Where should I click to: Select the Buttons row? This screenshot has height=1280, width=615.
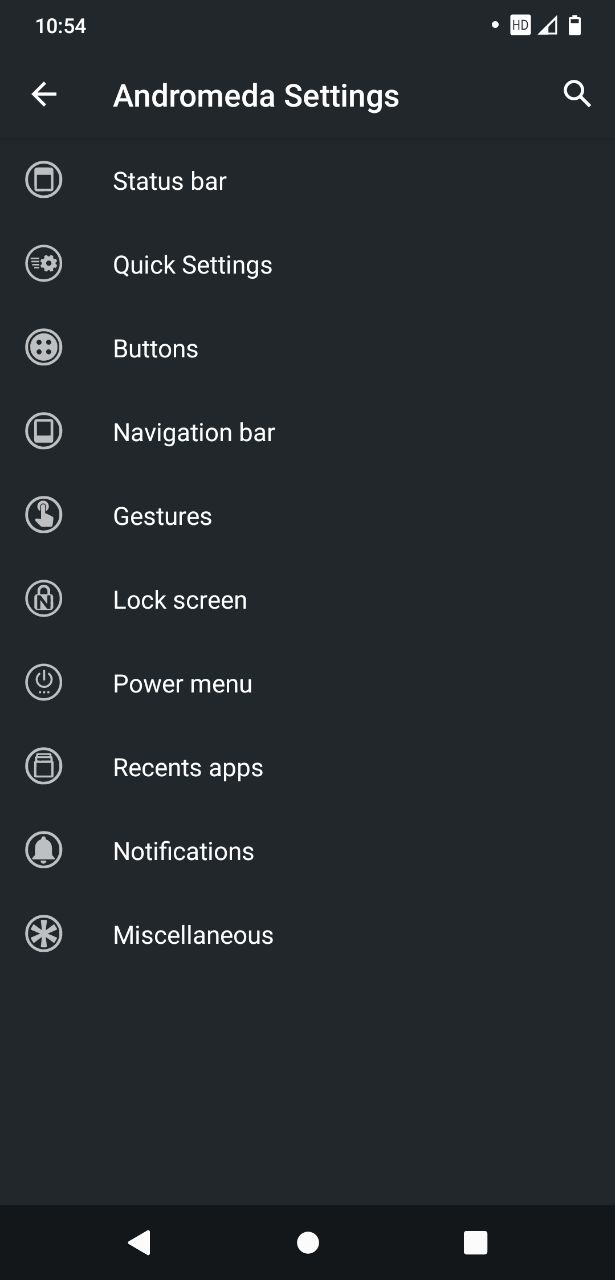(x=307, y=349)
